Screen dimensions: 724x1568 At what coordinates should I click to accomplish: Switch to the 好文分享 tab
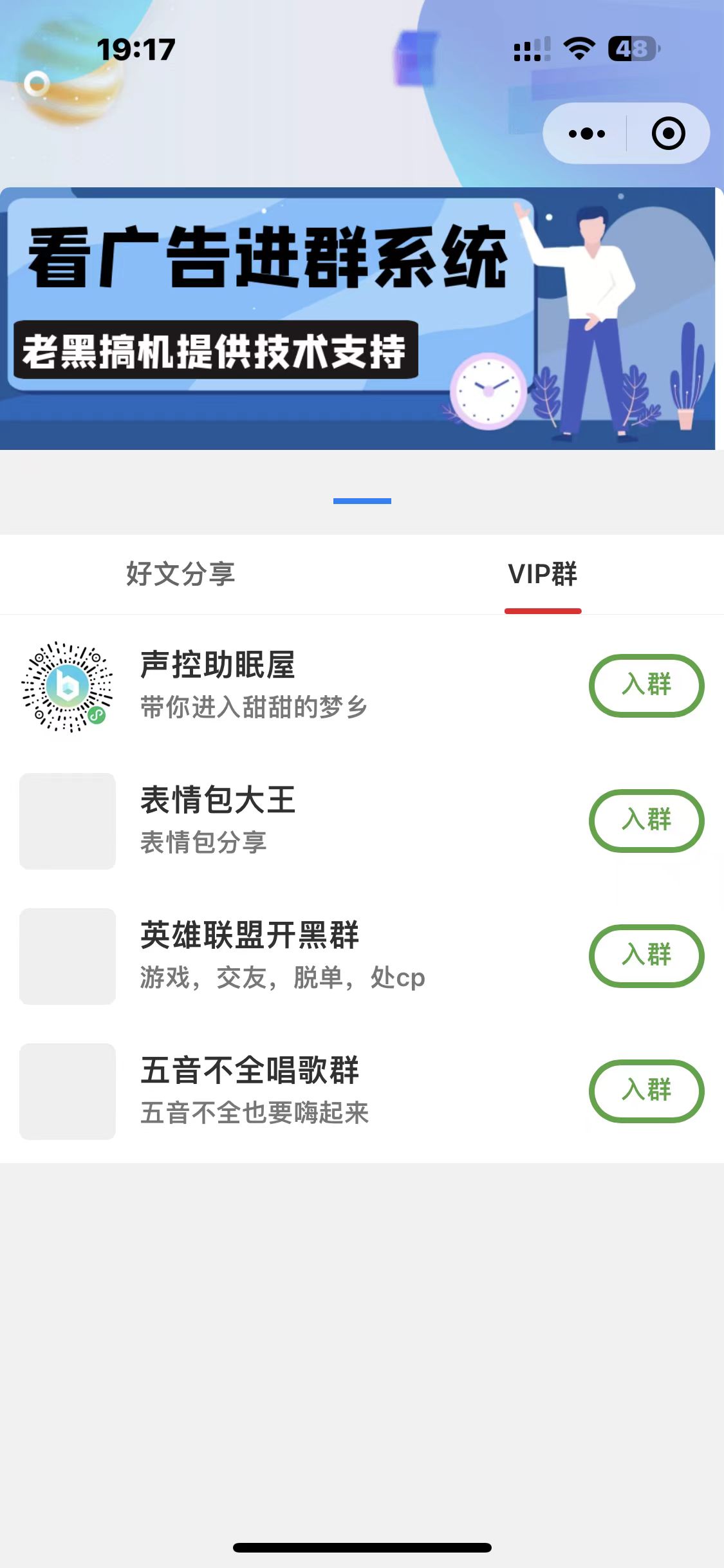tap(180, 574)
